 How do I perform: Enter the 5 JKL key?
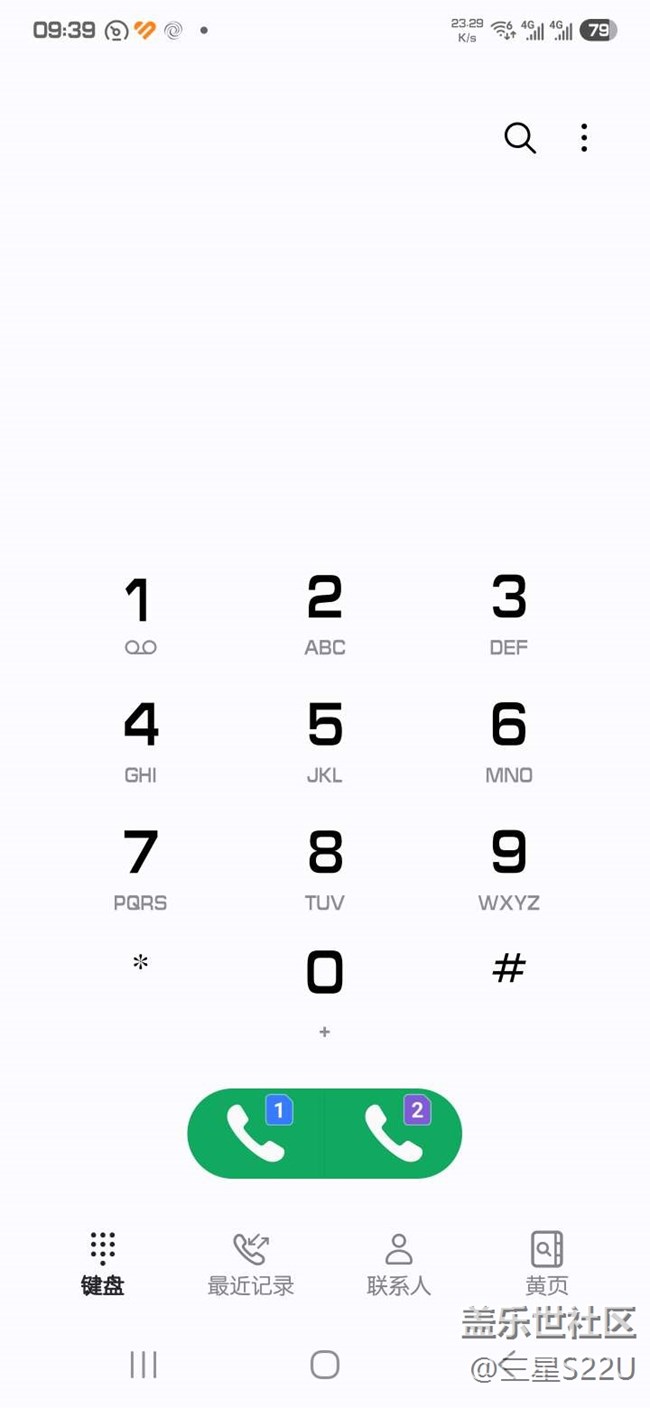click(x=325, y=741)
